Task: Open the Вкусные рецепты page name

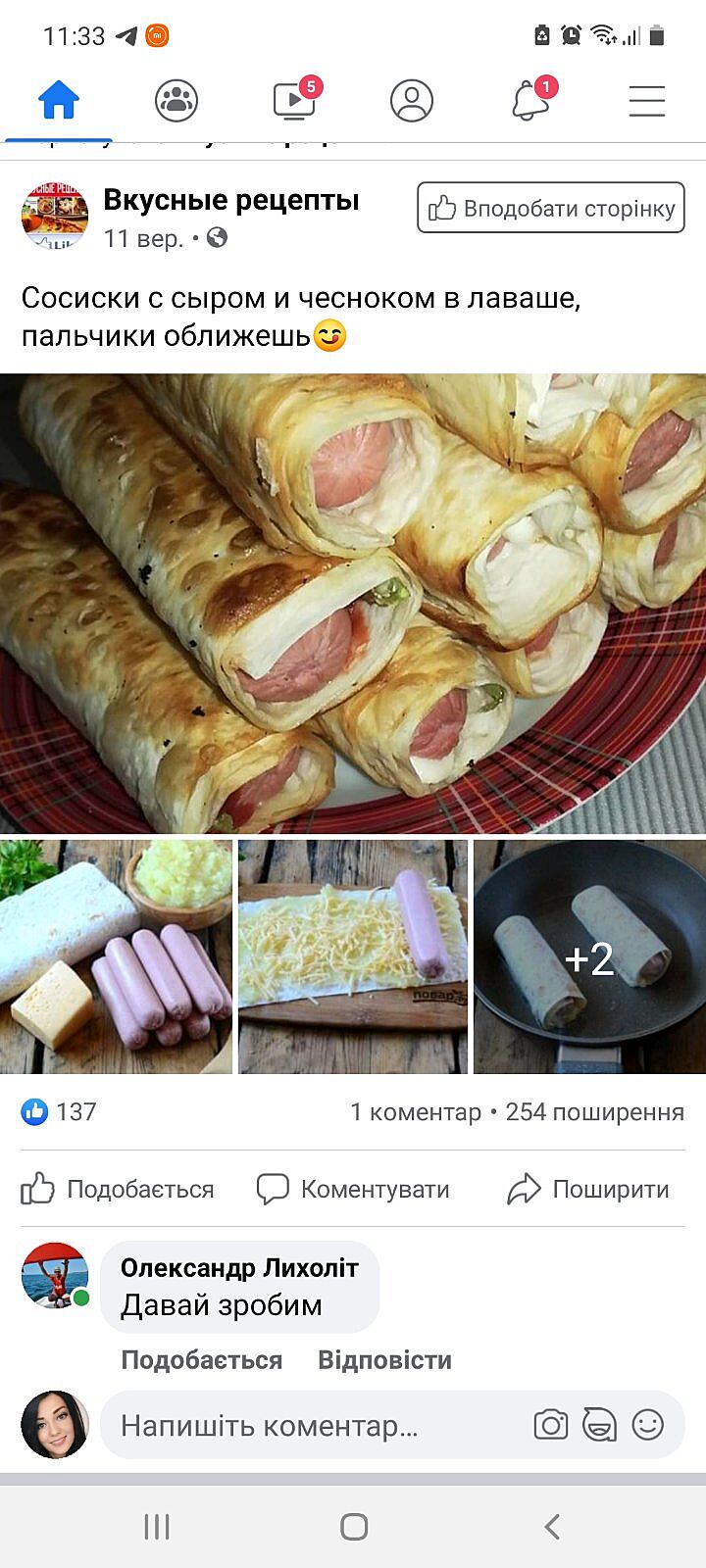Action: [231, 200]
